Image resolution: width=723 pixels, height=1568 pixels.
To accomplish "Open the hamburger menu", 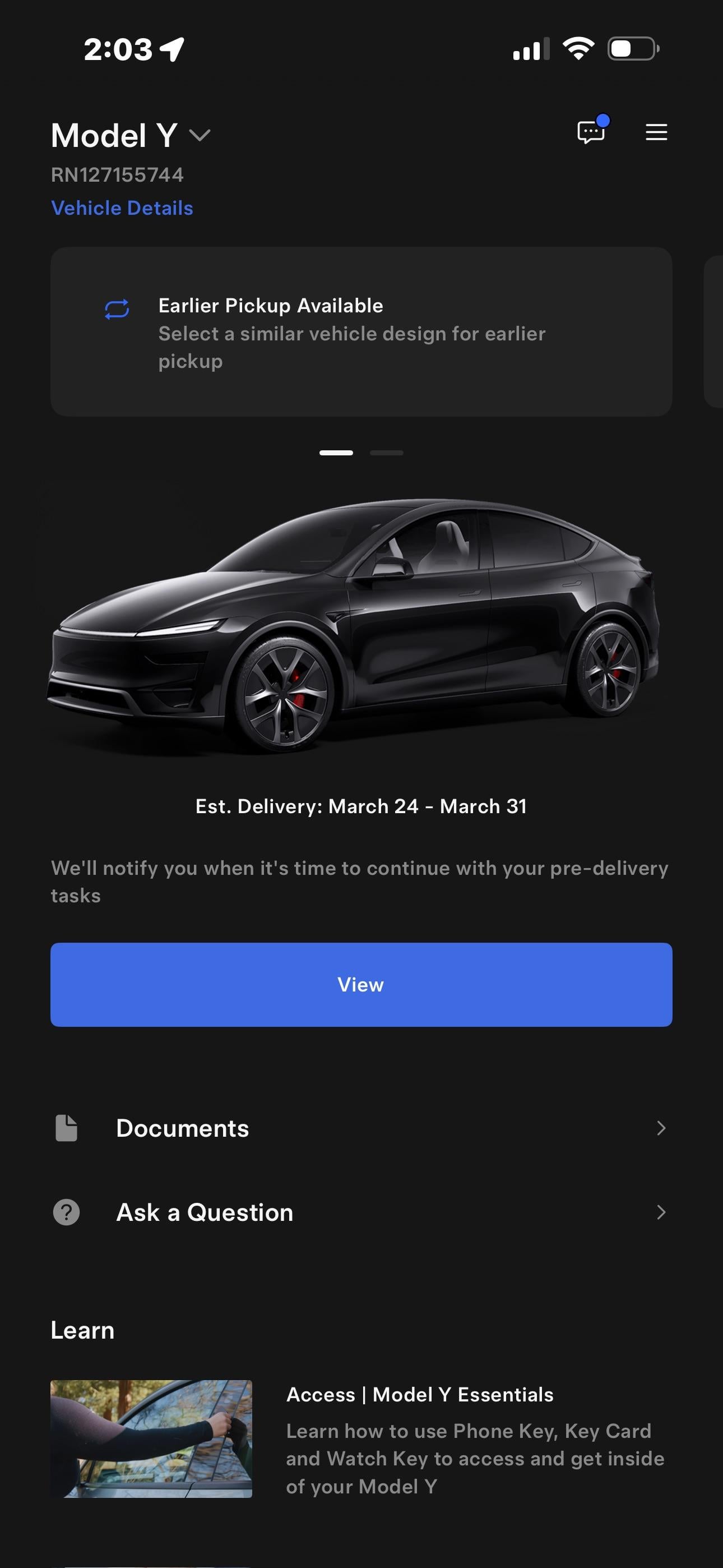I will coord(656,132).
